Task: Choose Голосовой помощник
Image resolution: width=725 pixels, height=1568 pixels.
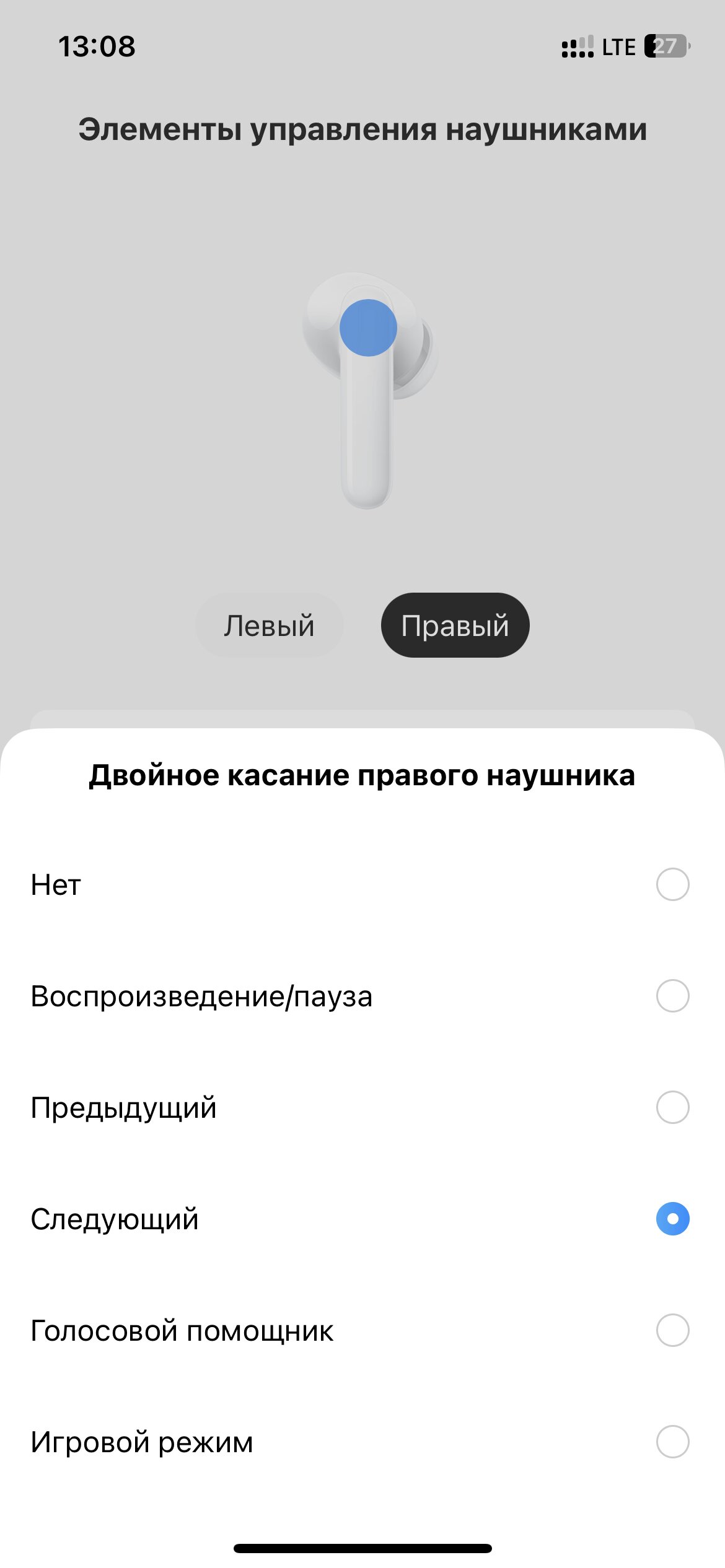Action: [362, 1330]
